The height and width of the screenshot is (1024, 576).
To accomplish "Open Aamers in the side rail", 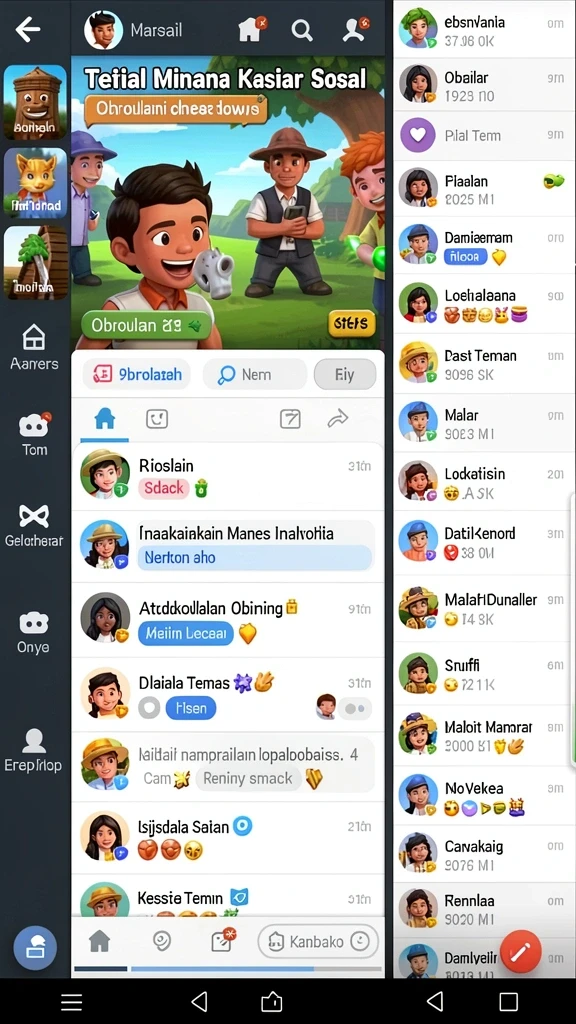I will (34, 348).
